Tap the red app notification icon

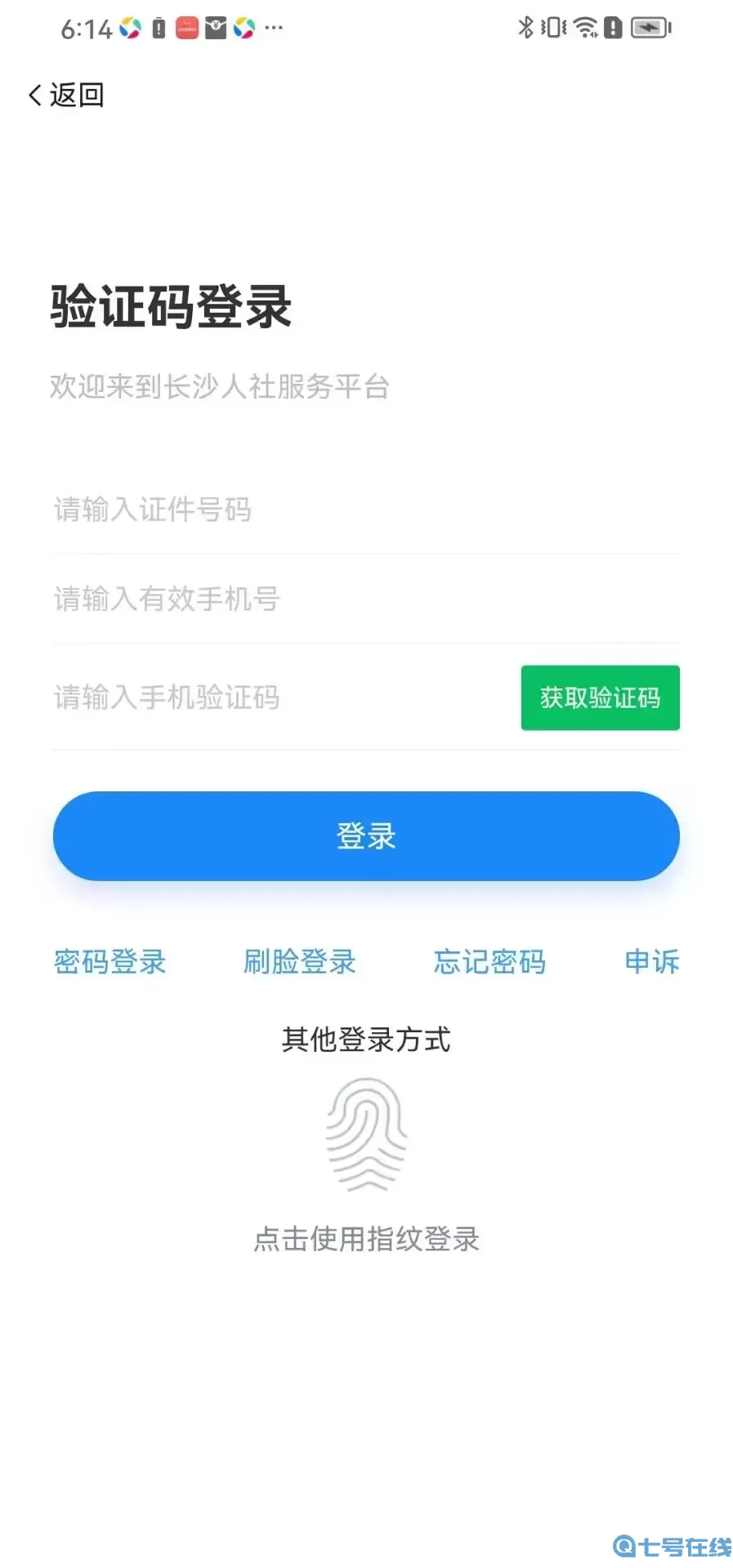(x=185, y=27)
